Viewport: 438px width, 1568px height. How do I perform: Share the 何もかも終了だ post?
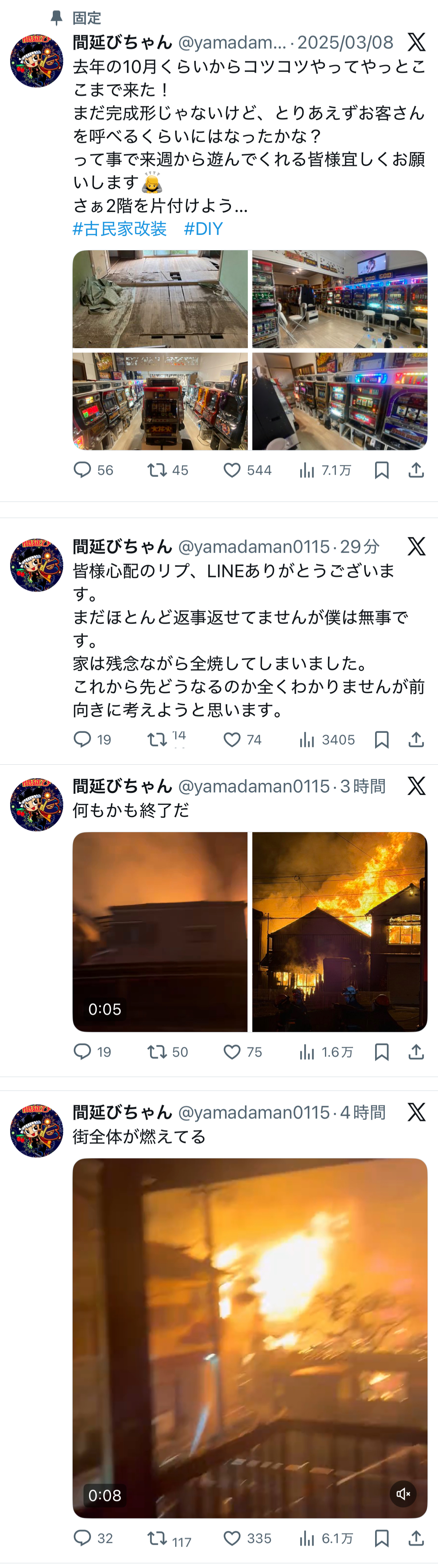click(416, 1052)
